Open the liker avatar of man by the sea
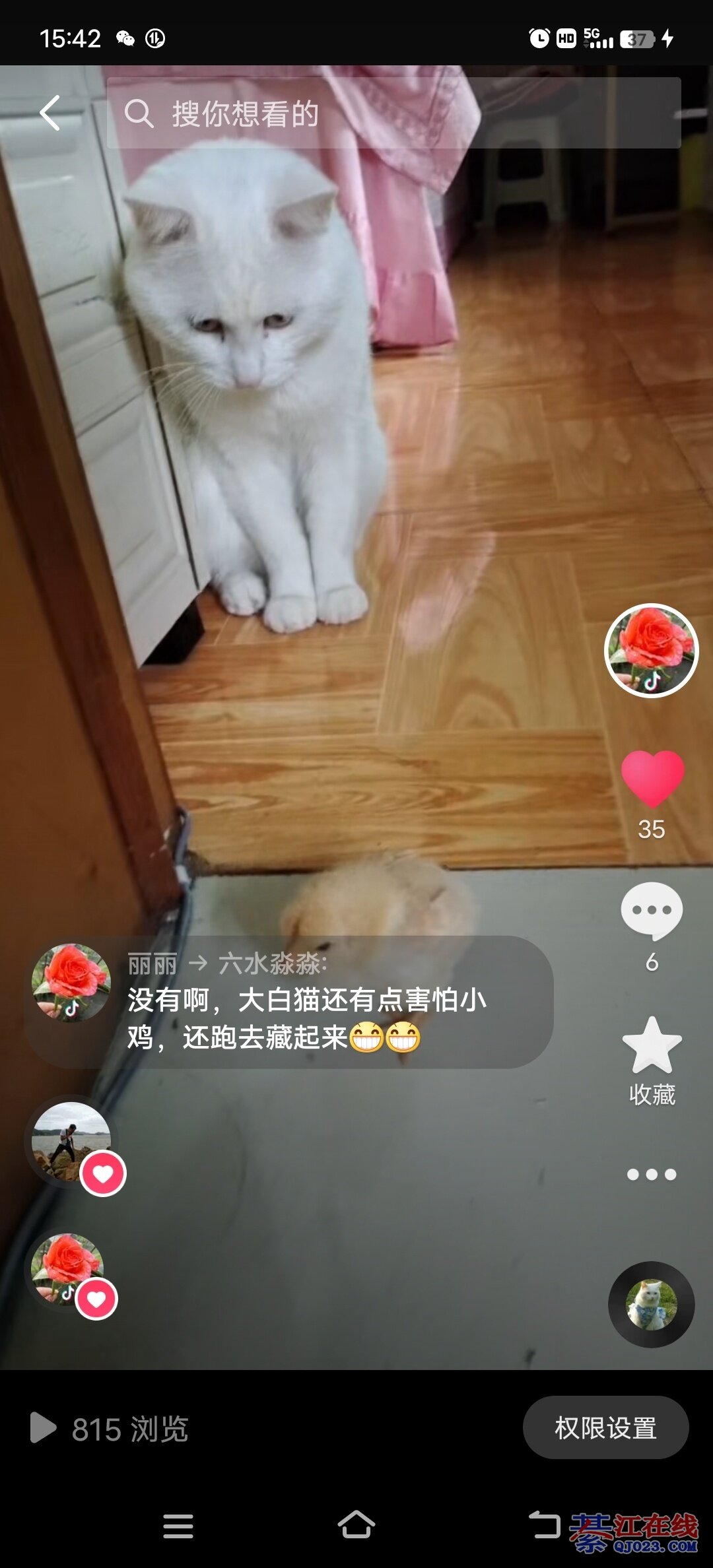The height and width of the screenshot is (1568, 713). coord(71,1141)
